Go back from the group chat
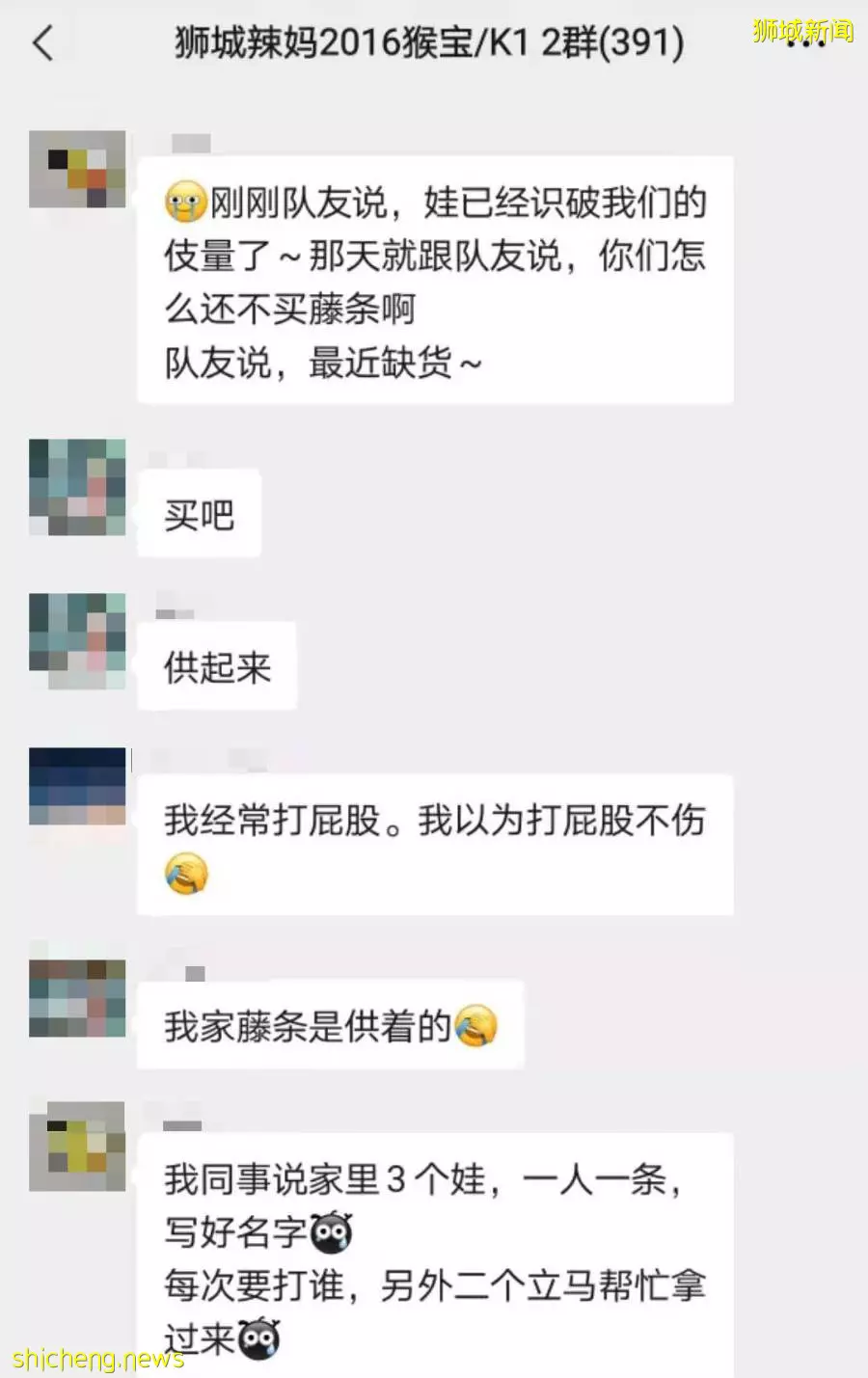Viewport: 868px width, 1378px height. pos(43,43)
